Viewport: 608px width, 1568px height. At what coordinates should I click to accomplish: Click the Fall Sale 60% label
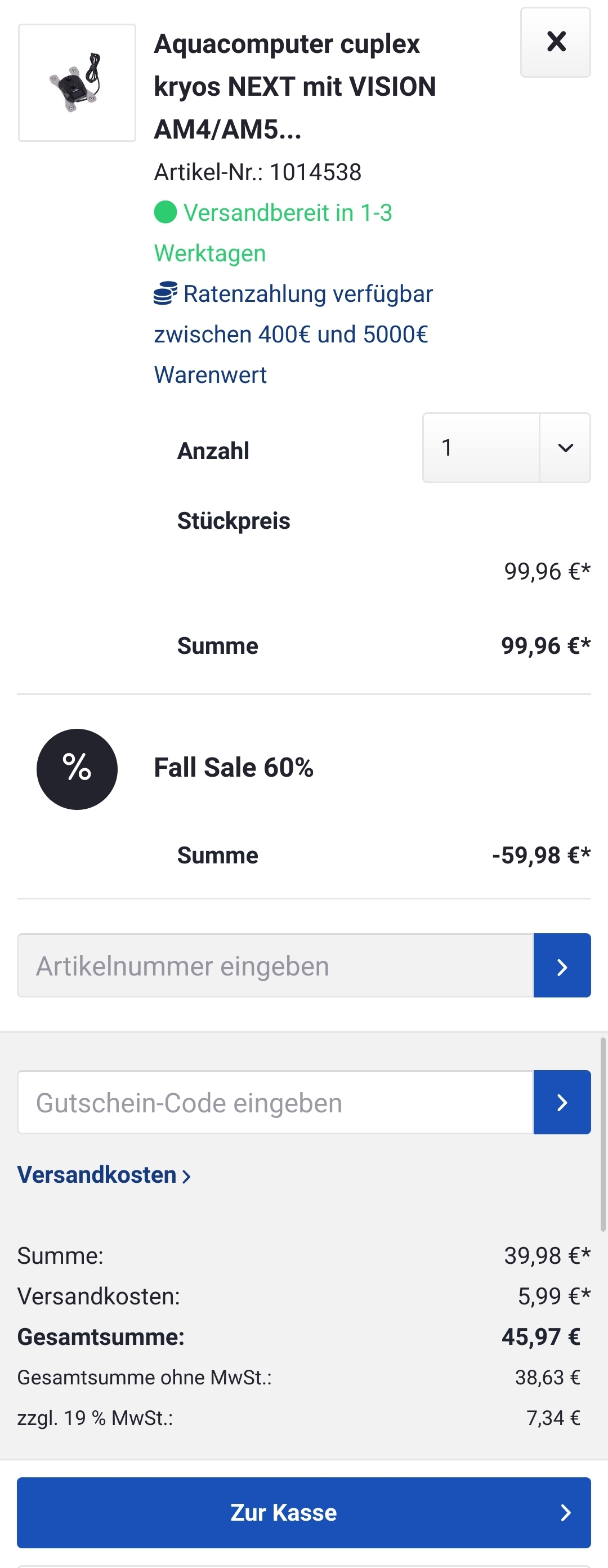point(234,768)
